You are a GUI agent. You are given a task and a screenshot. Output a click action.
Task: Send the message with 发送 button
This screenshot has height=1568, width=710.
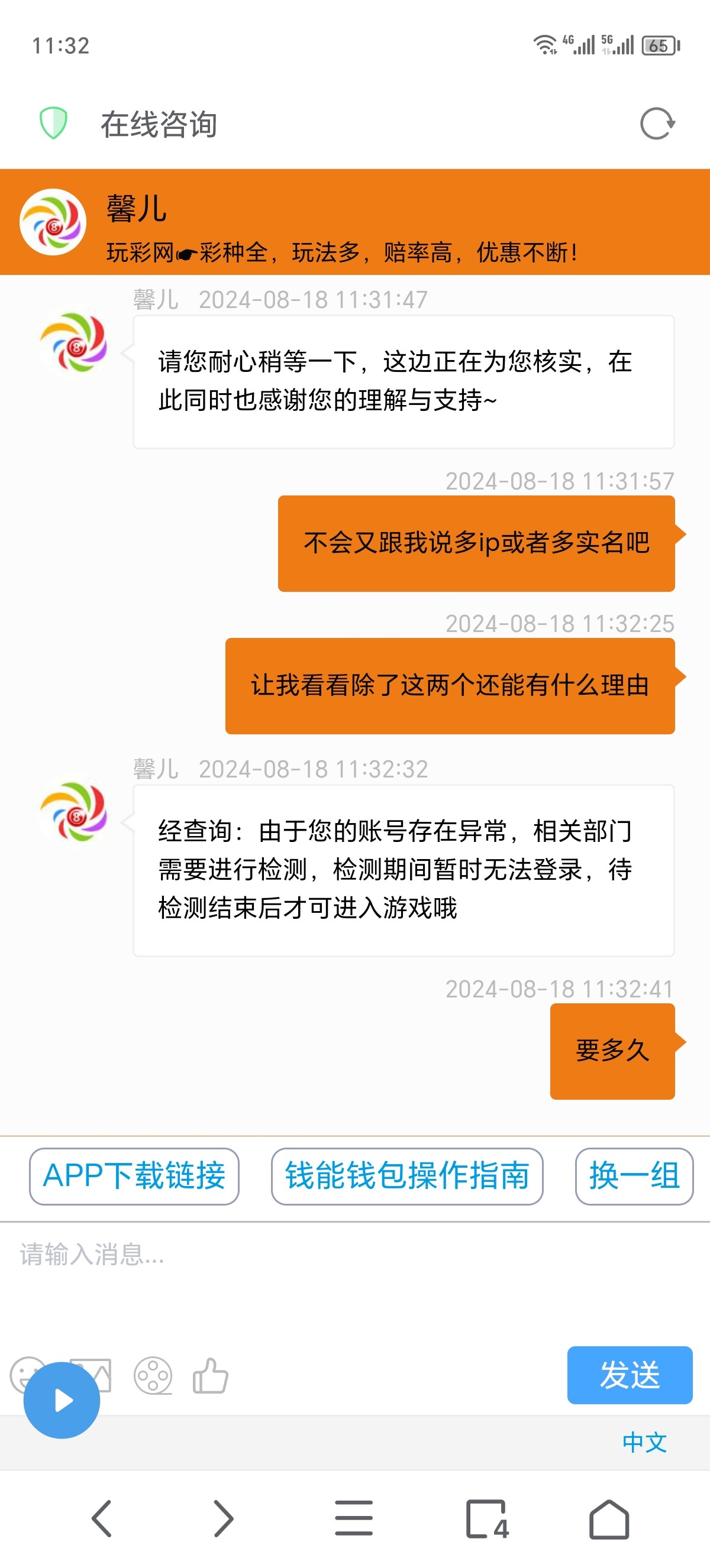[629, 1375]
